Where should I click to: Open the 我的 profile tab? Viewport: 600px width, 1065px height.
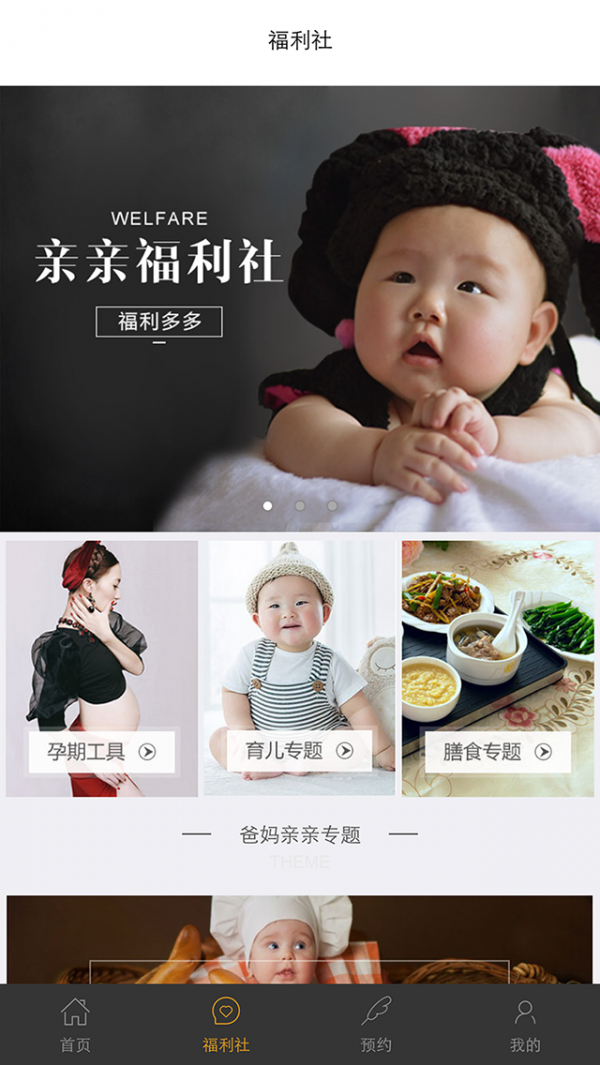point(525,1025)
